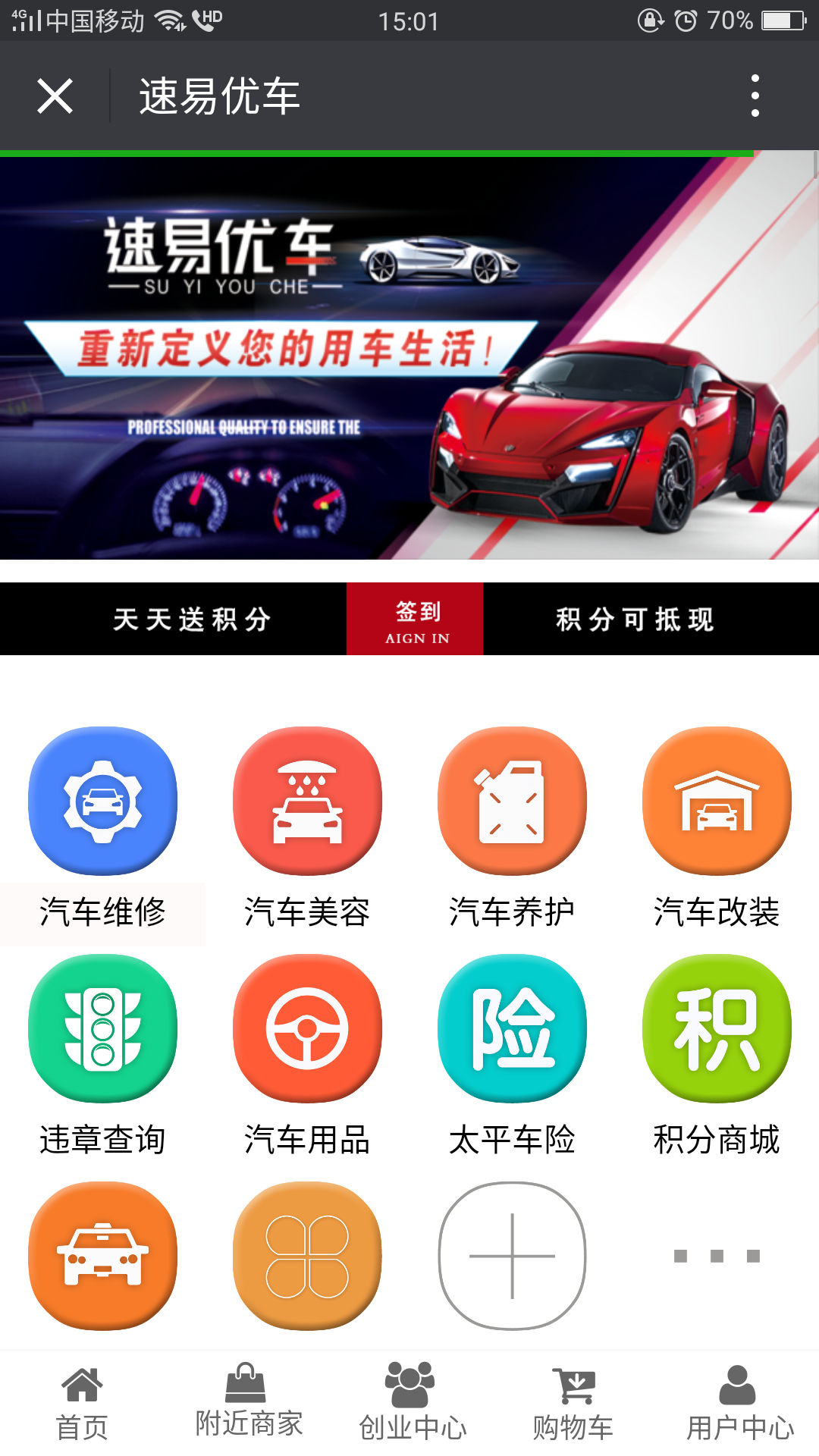Open the 用户中心 user center tab
This screenshot has height=1456, width=819.
(739, 1403)
